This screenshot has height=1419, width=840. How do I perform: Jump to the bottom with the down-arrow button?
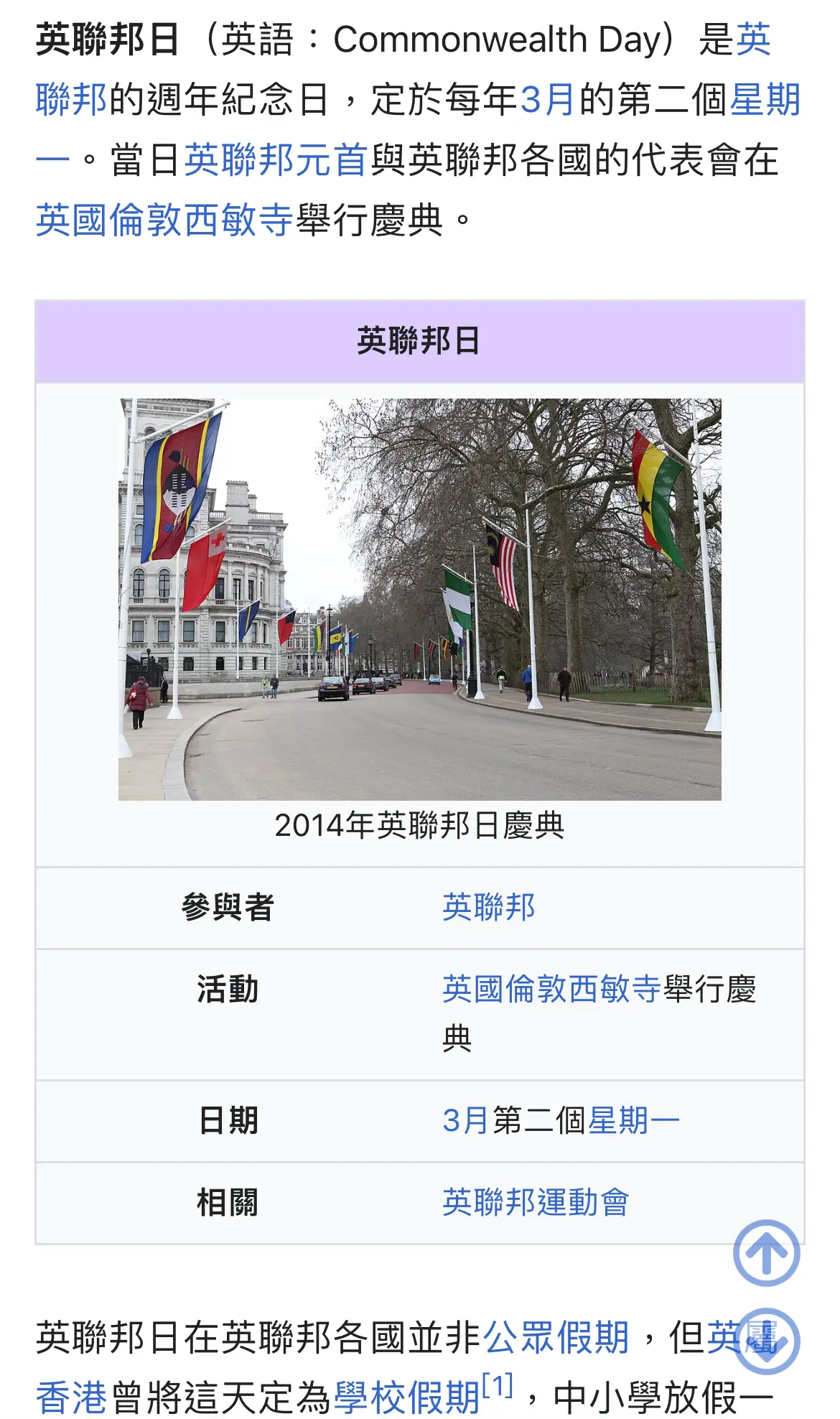coord(766,1341)
